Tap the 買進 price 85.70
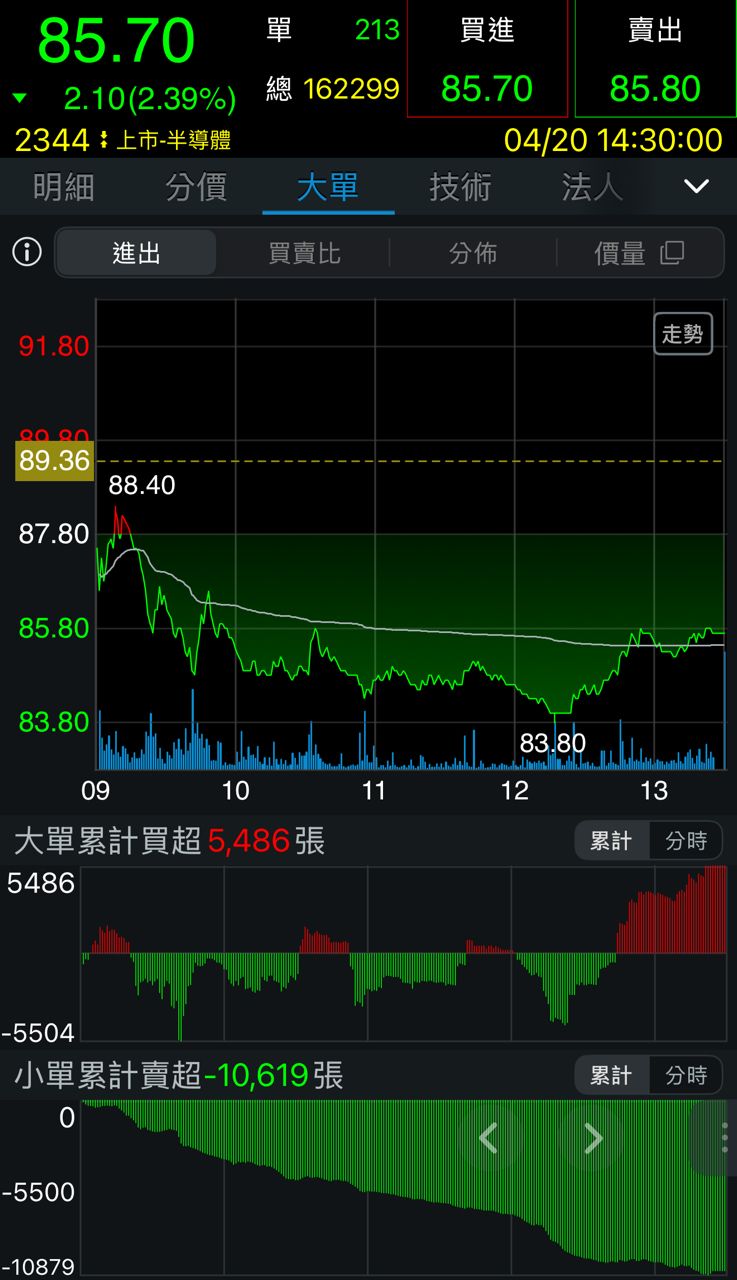 tap(487, 88)
